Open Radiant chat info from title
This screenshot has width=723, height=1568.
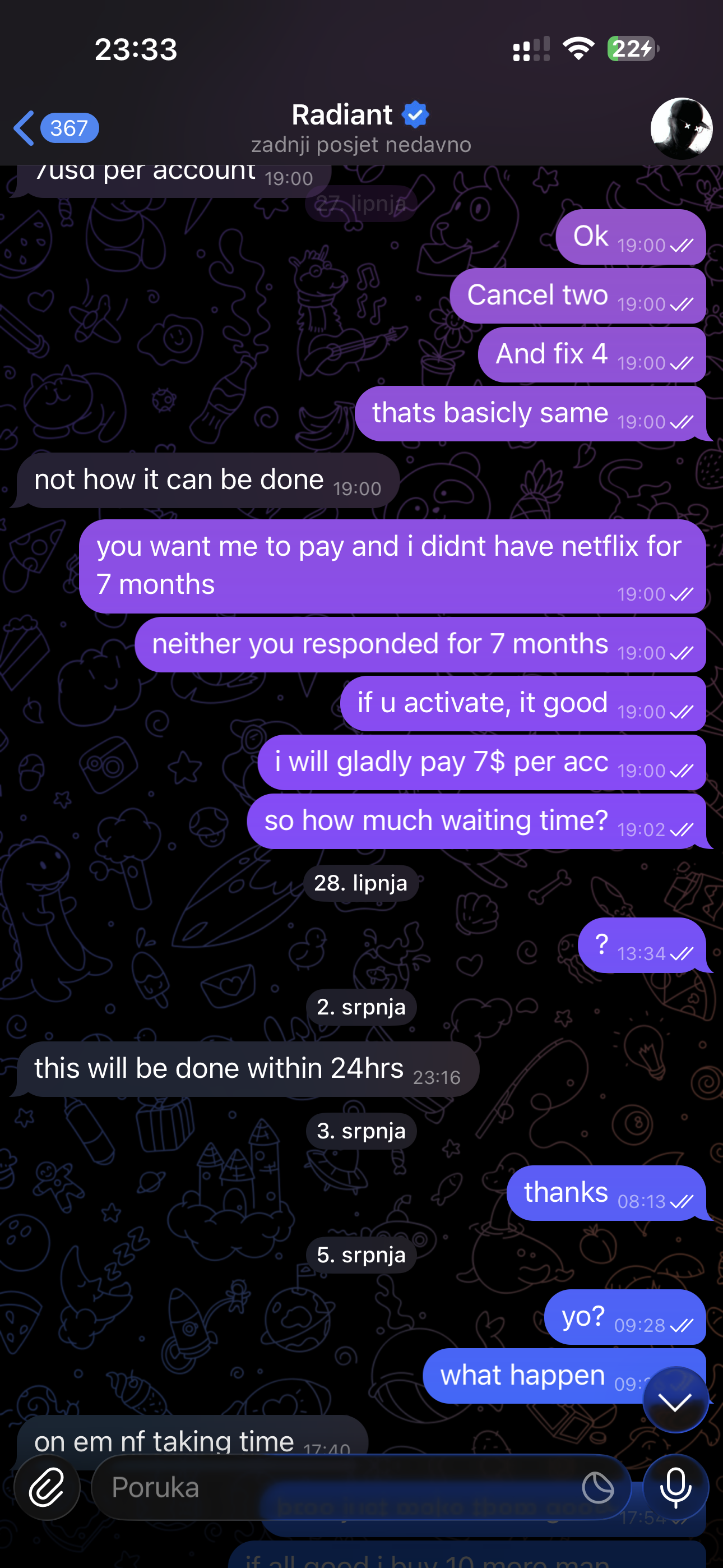[360, 127]
